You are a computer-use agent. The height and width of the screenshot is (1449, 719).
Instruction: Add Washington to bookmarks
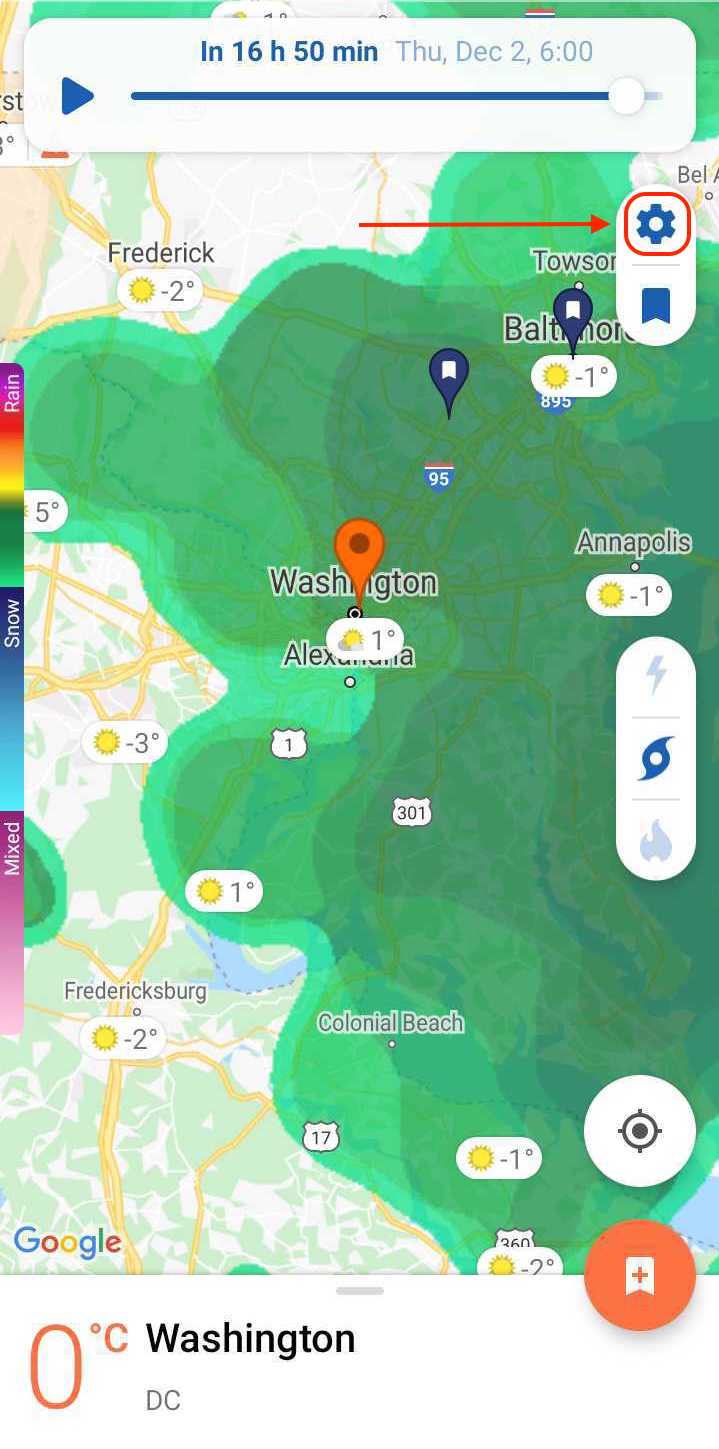(x=639, y=1276)
